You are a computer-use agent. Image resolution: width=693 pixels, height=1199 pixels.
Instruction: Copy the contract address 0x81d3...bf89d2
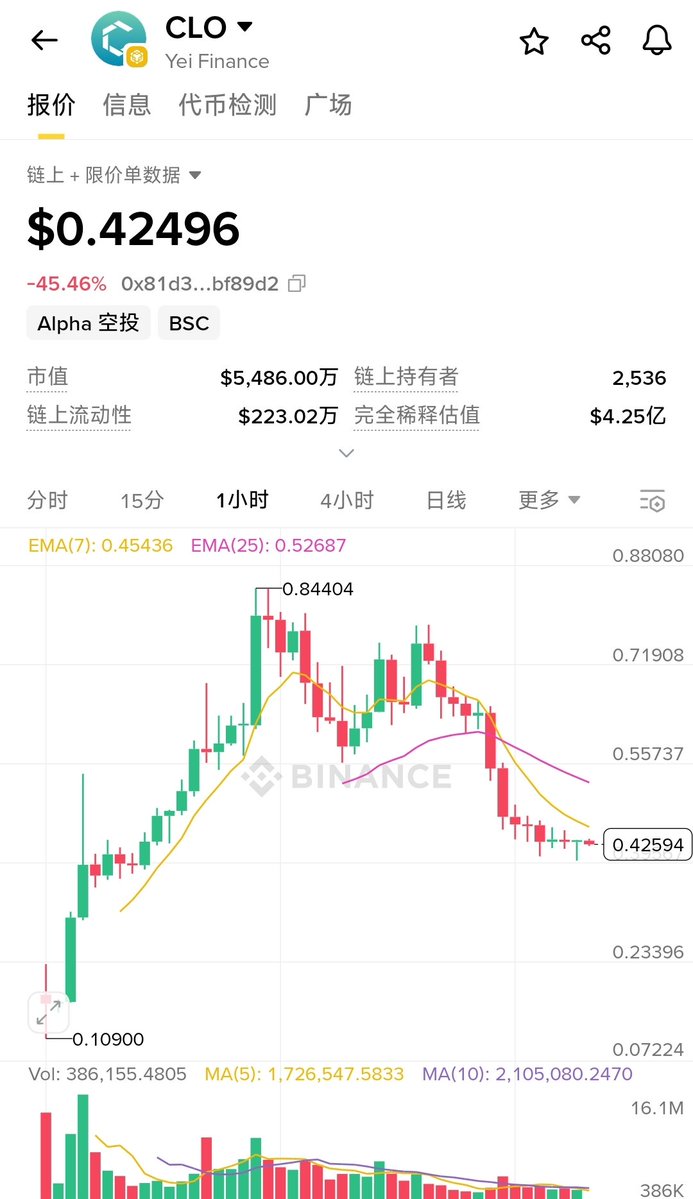tap(297, 284)
